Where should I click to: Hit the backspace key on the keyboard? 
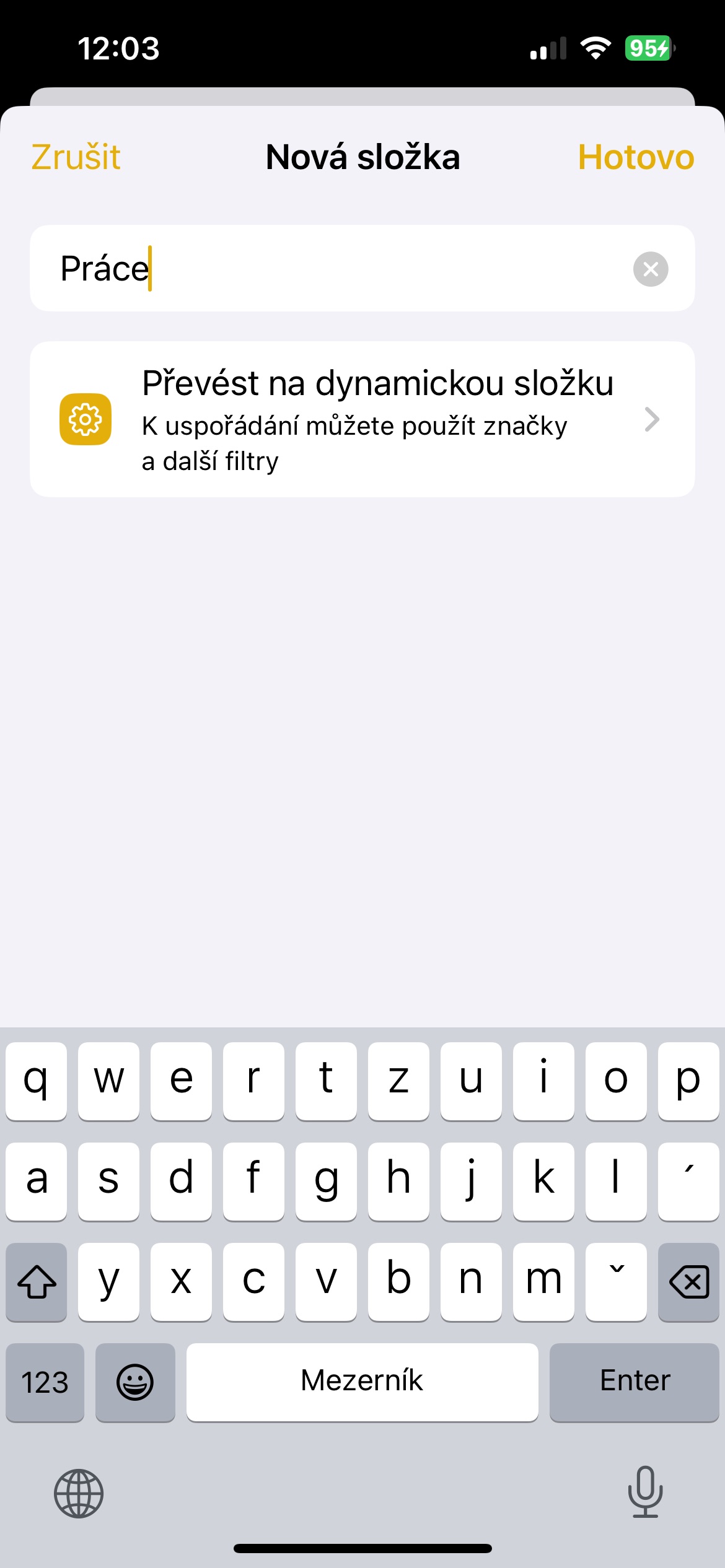[688, 1282]
